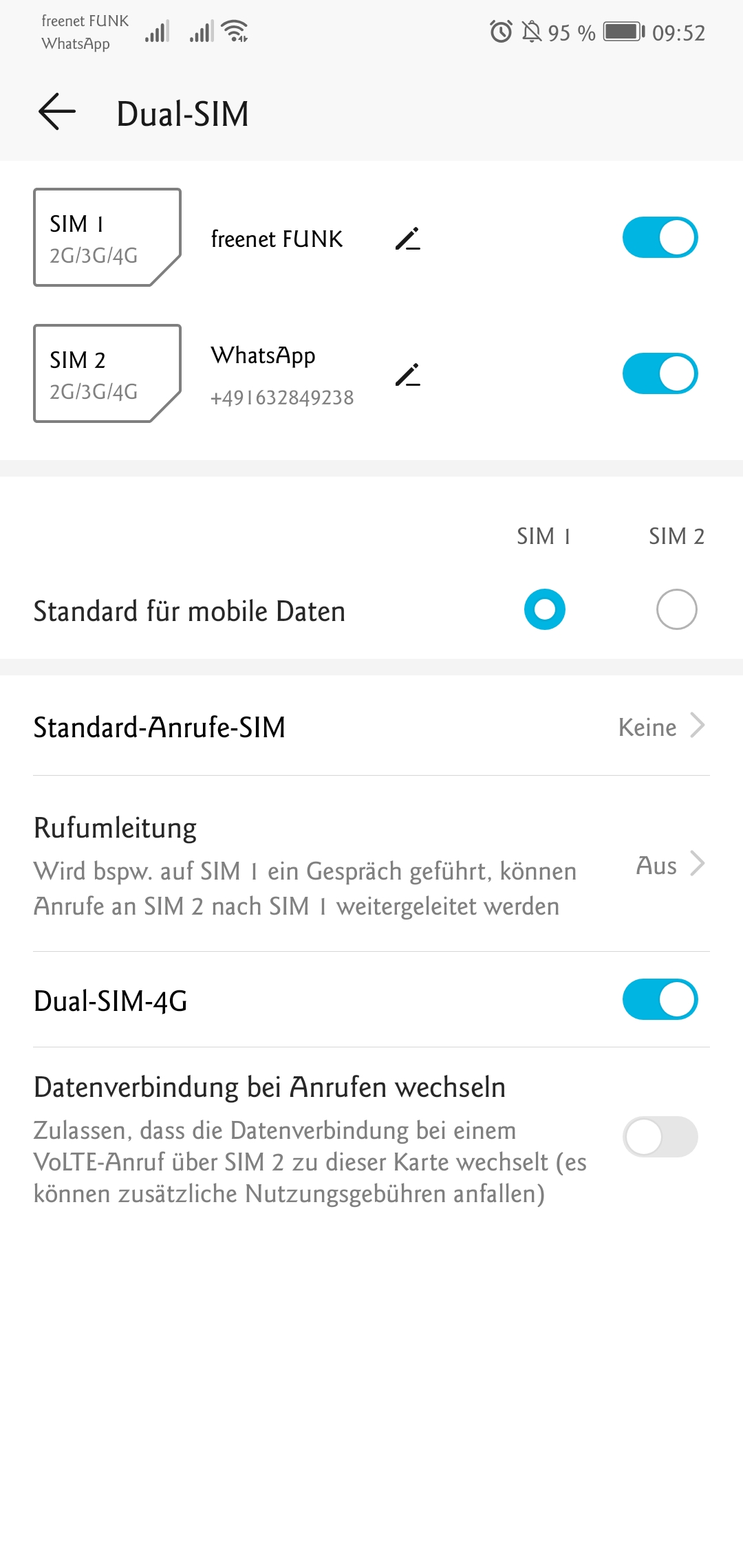Select SIM 2 for mobile data

point(676,609)
